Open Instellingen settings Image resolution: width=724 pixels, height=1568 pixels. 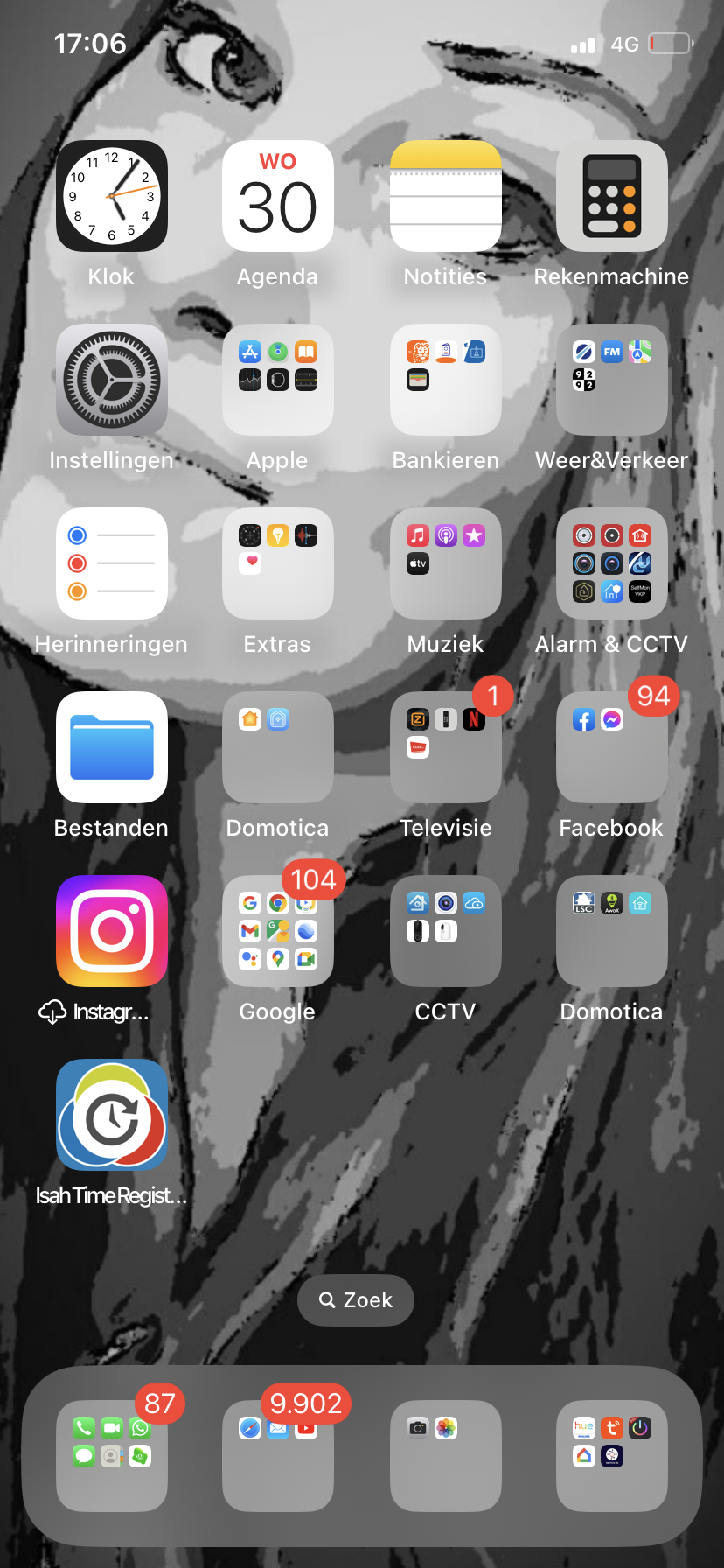[112, 380]
